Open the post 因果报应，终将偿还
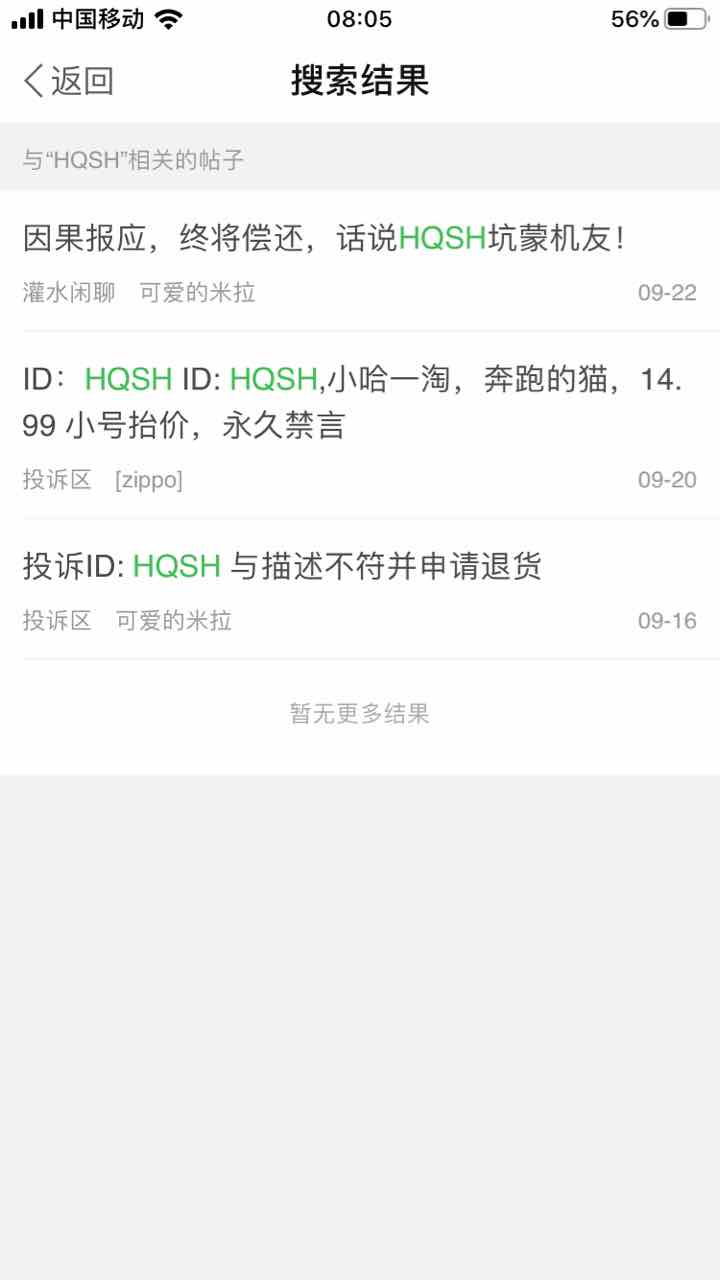The height and width of the screenshot is (1280, 720). 325,239
